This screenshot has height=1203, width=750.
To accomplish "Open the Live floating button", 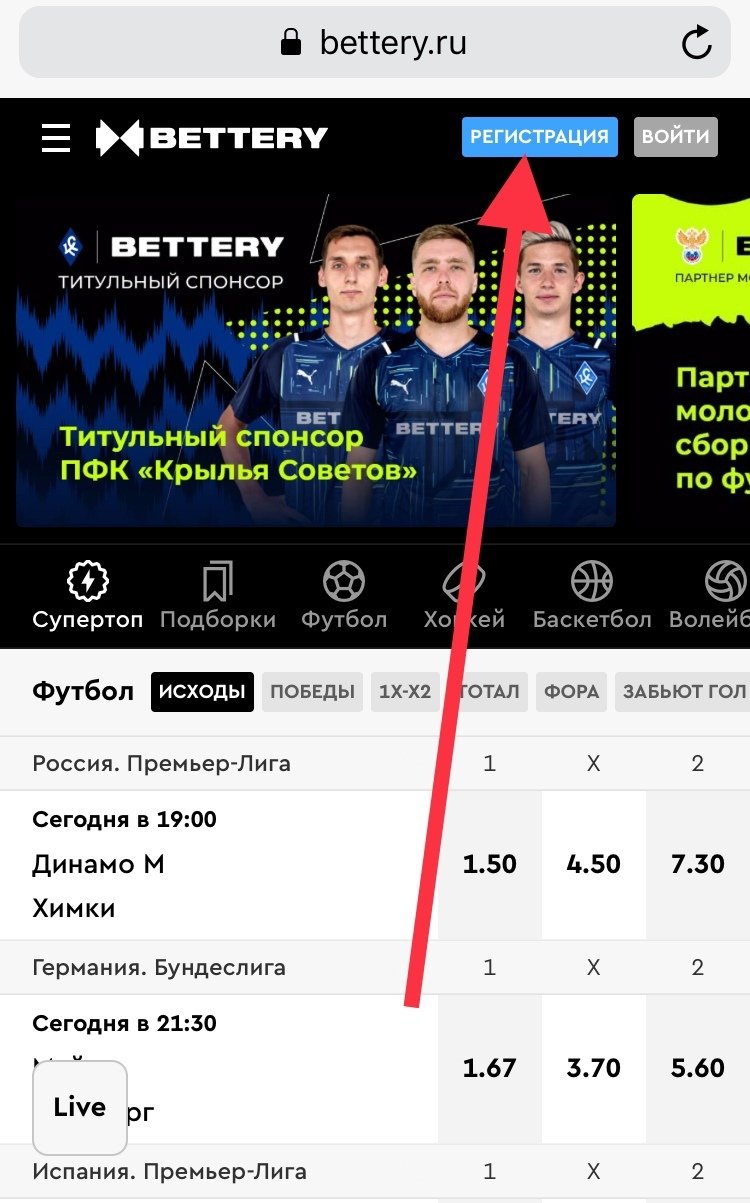I will [80, 1107].
